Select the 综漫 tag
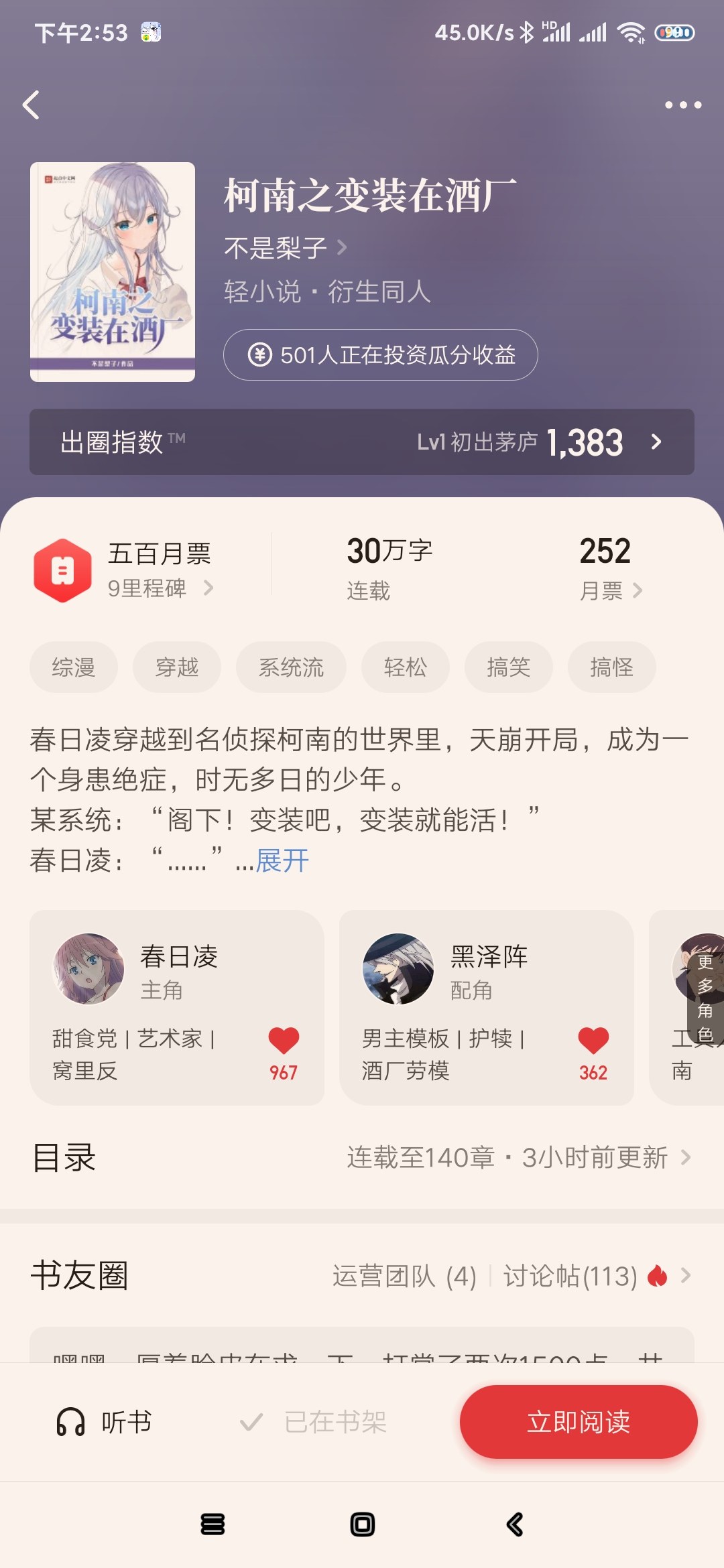Image resolution: width=724 pixels, height=1568 pixels. (74, 667)
